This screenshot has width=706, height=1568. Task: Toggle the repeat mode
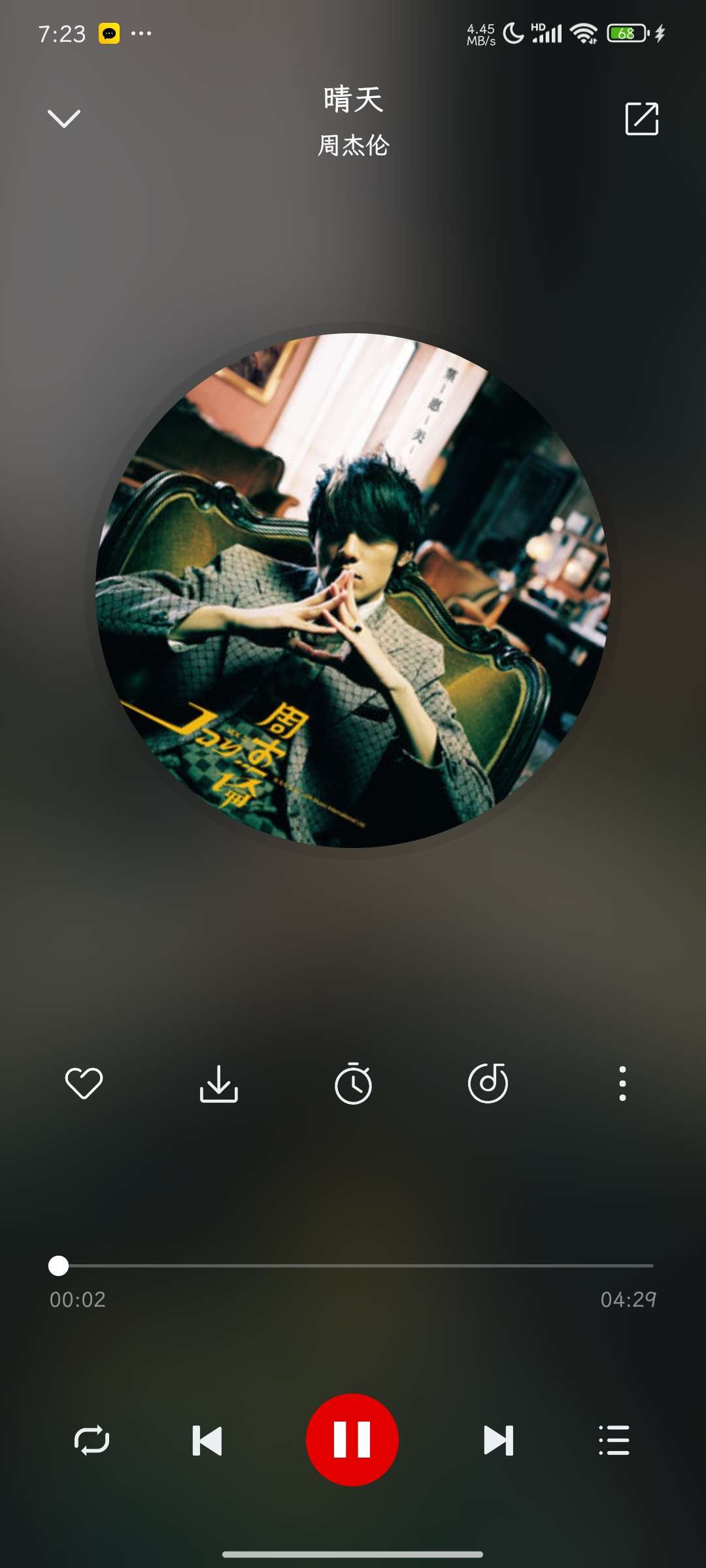pos(92,1440)
